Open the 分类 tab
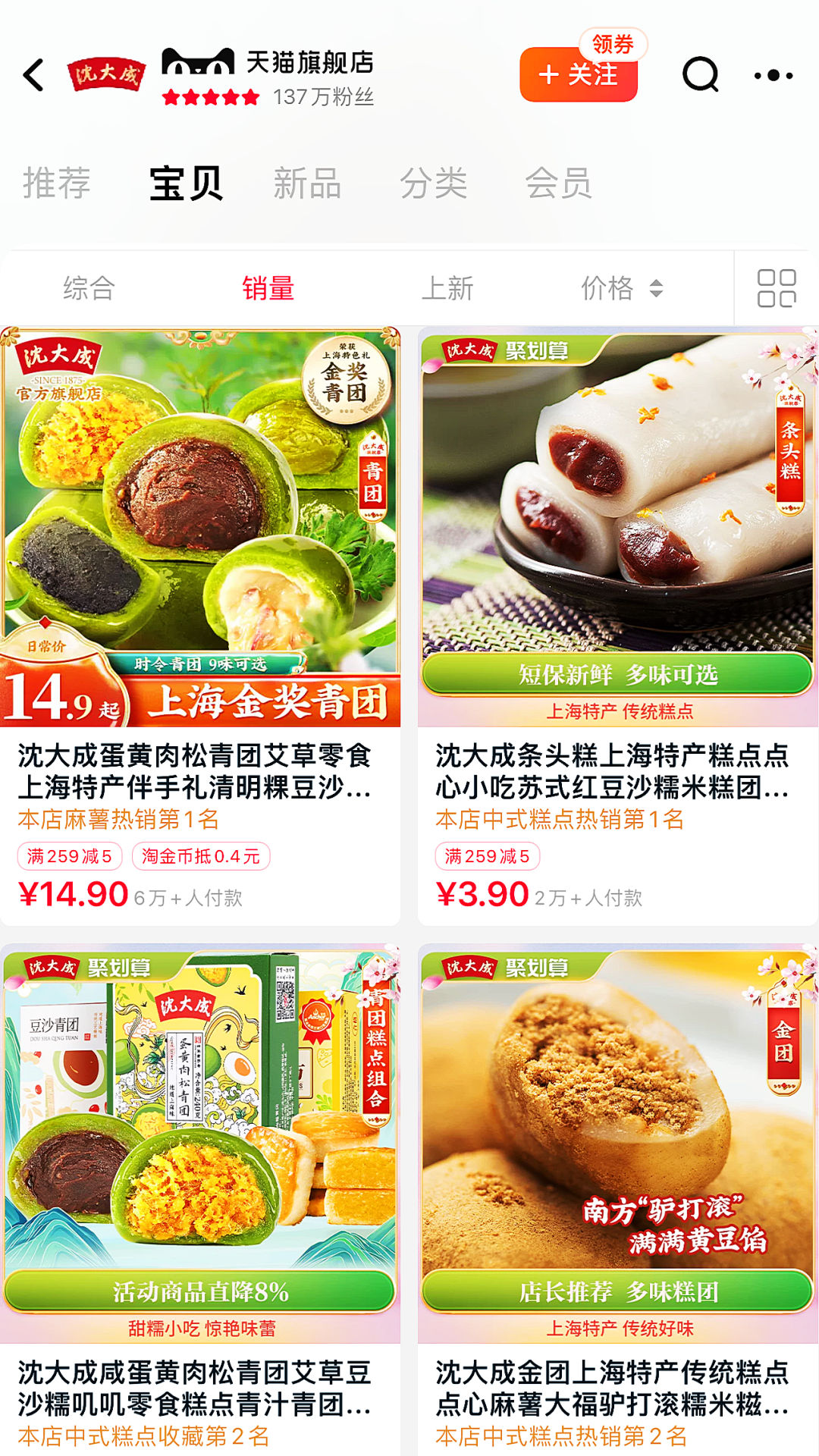This screenshot has width=819, height=1456. coord(433,184)
